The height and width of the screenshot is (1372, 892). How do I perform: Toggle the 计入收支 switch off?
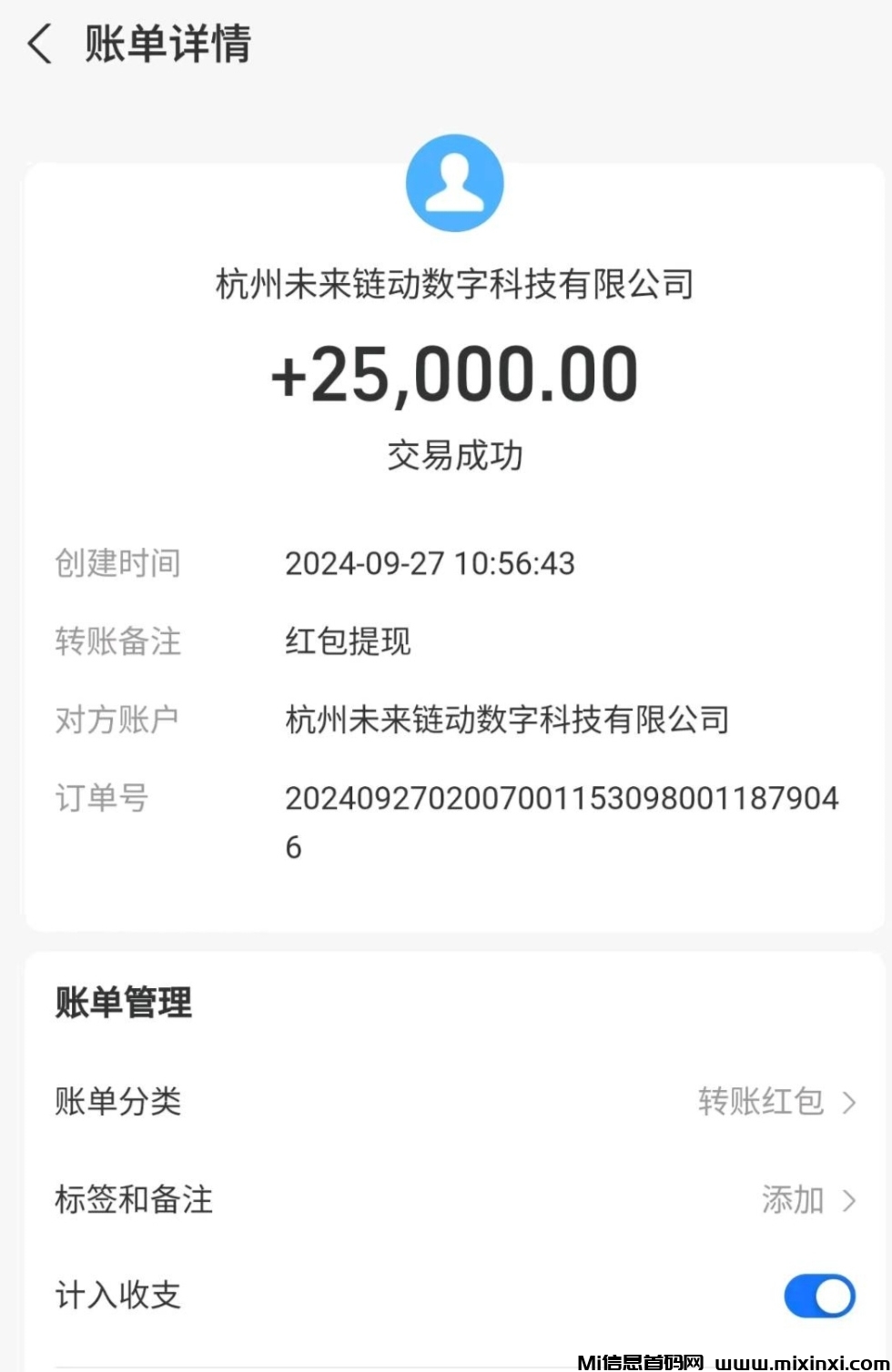click(819, 1296)
